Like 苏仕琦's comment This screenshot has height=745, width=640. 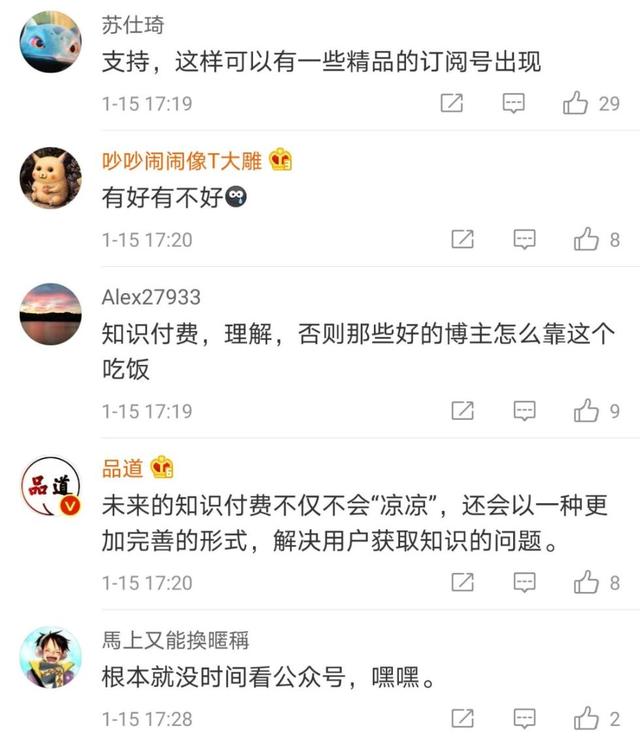click(576, 103)
